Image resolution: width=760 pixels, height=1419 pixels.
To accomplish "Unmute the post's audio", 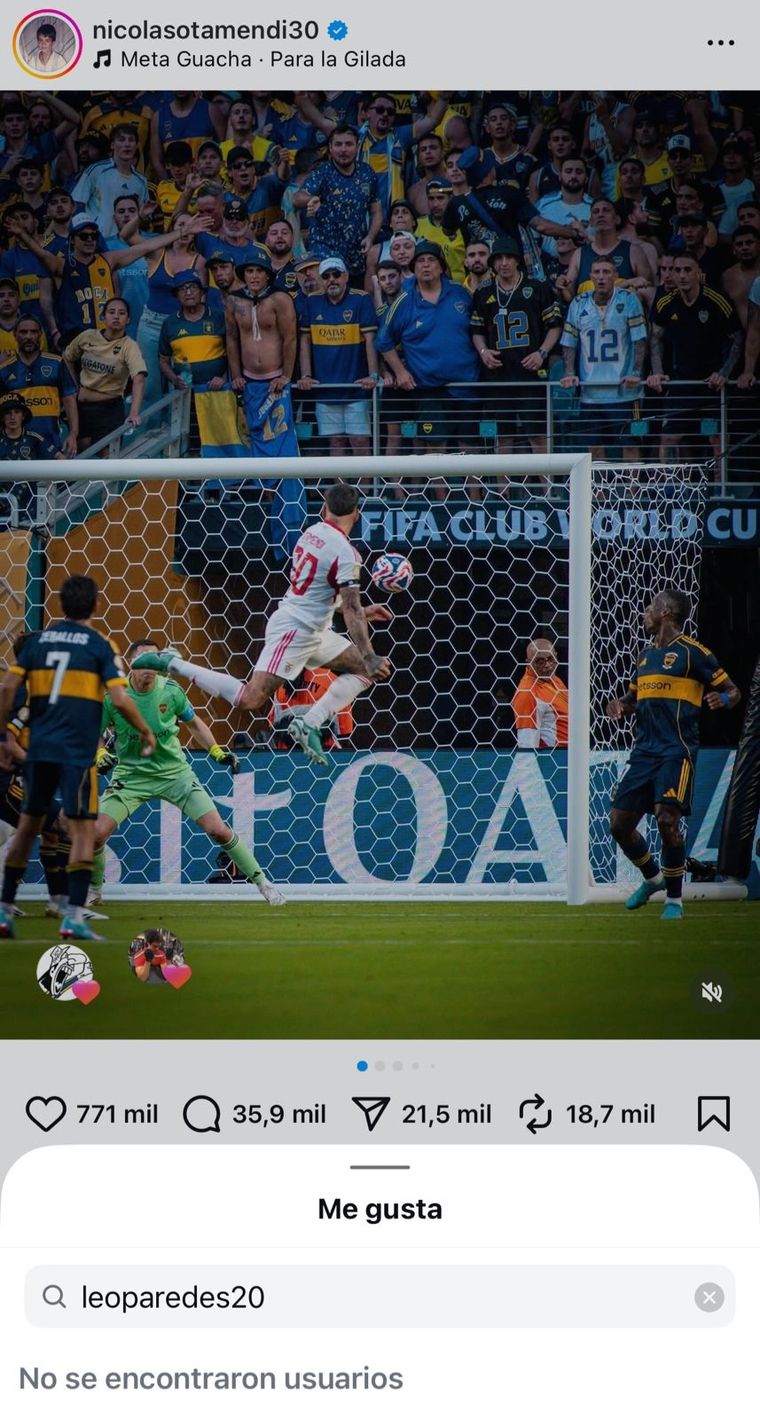I will 712,991.
